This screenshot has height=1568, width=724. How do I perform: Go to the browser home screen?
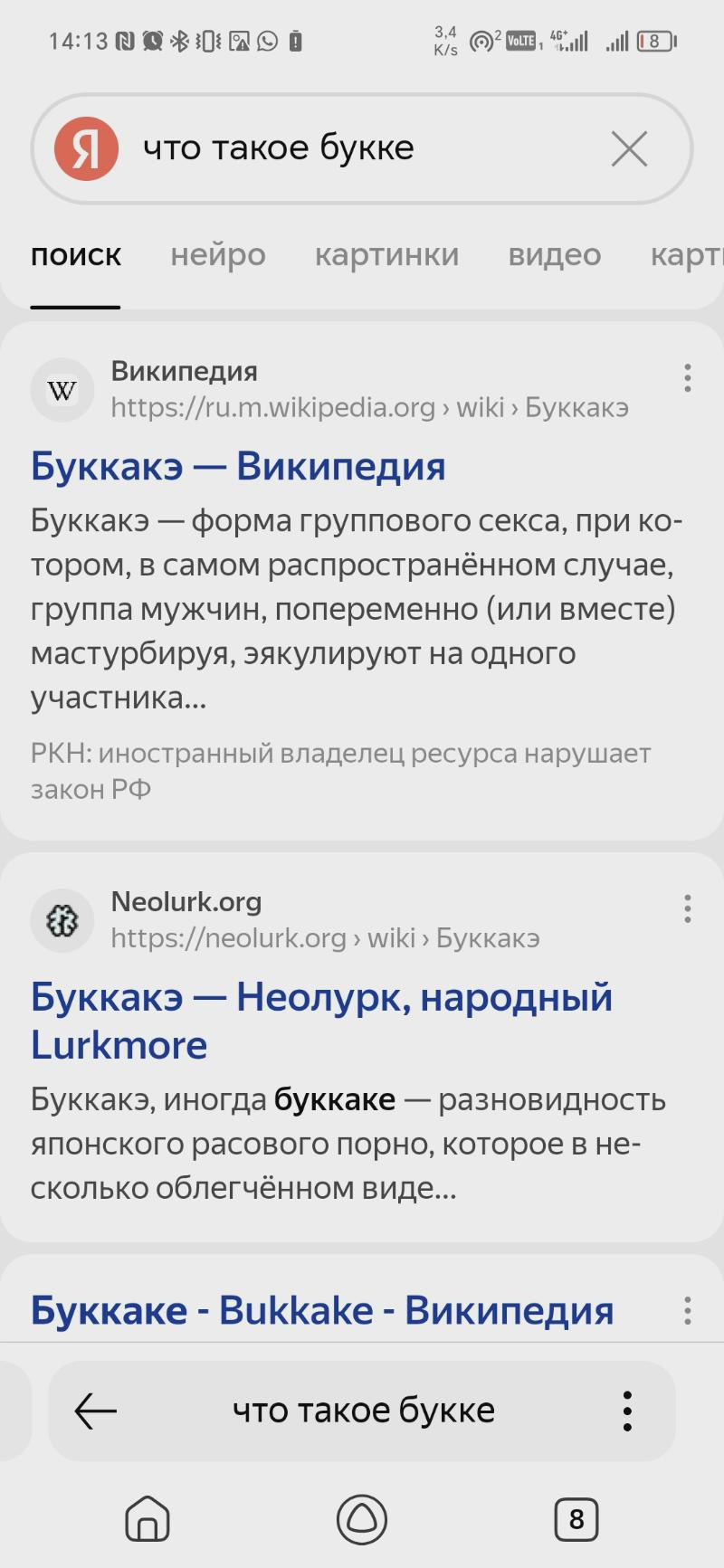click(x=148, y=1517)
